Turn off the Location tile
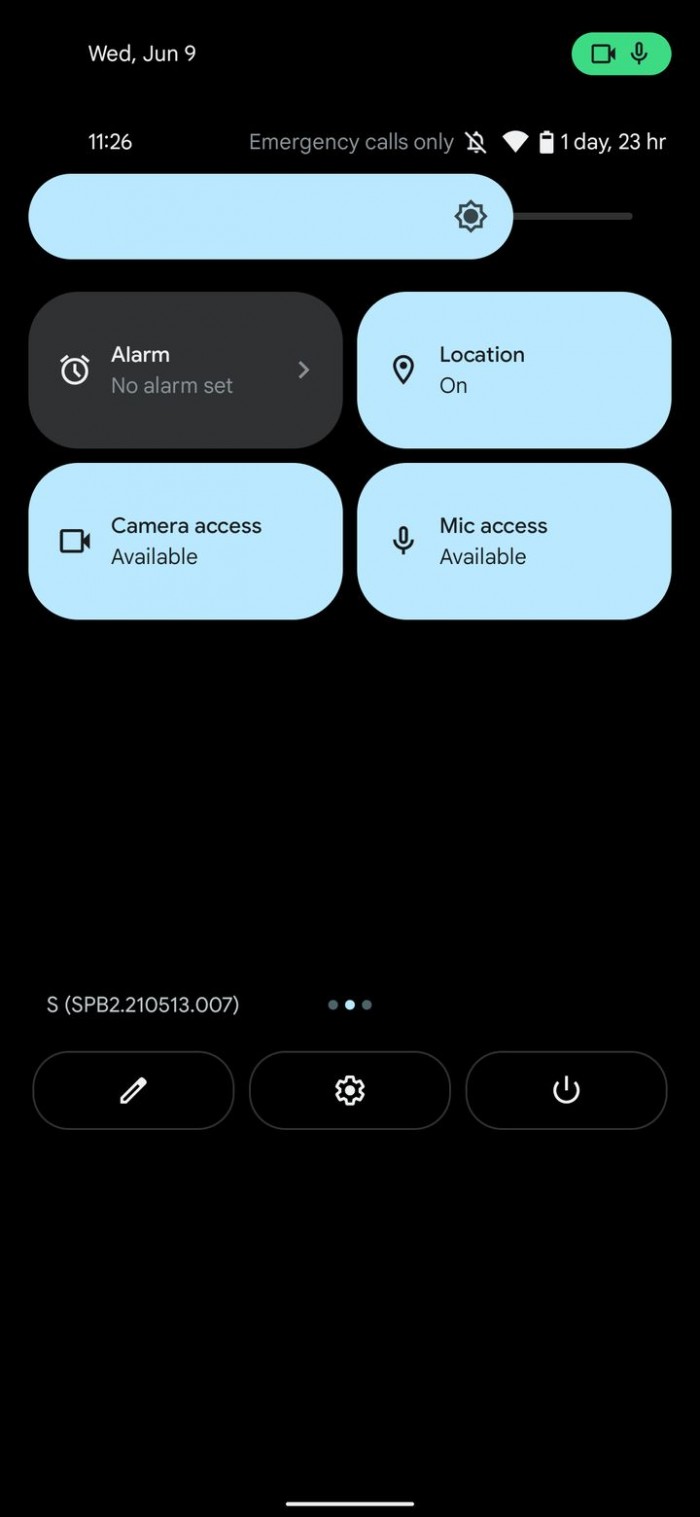This screenshot has height=1517, width=700. [513, 370]
